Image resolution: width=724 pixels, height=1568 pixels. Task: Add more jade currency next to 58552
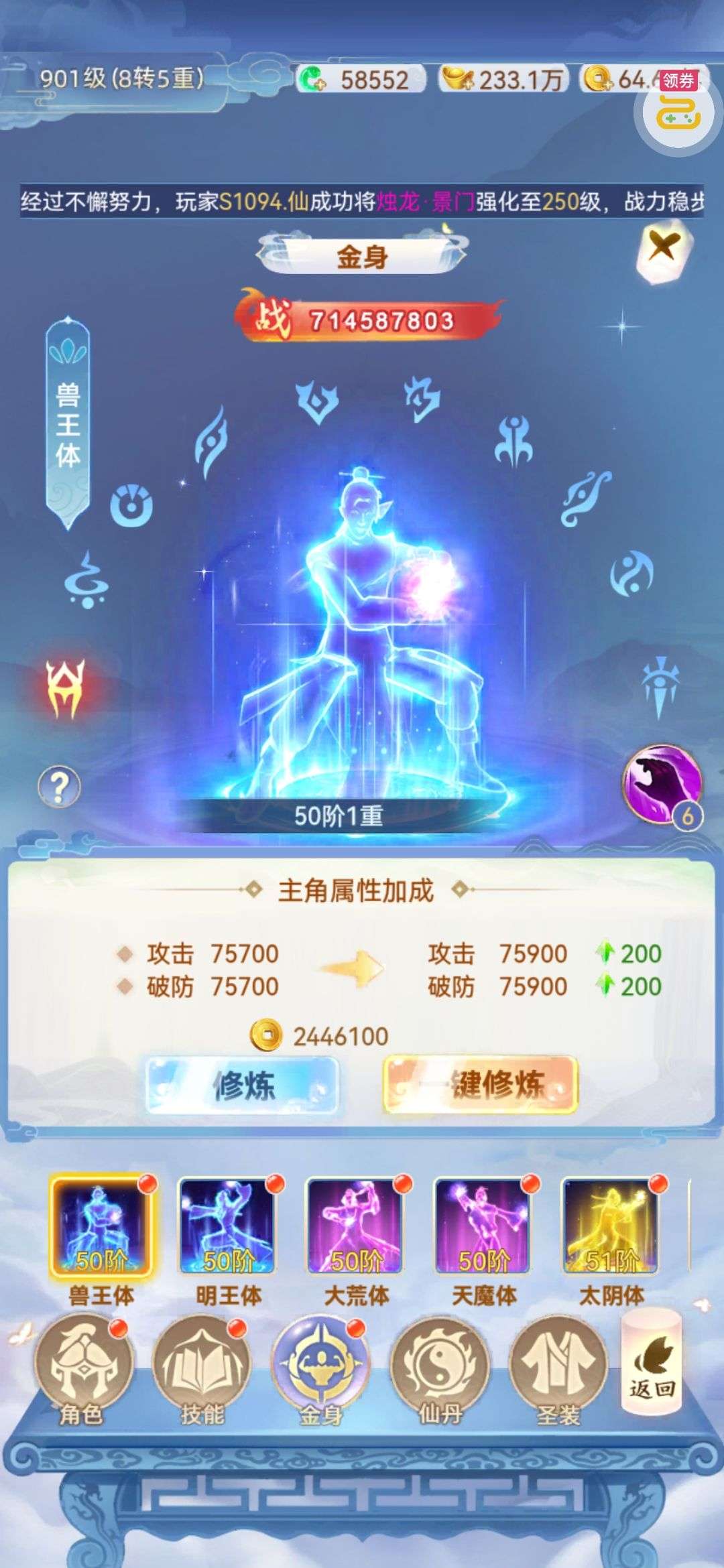click(311, 80)
